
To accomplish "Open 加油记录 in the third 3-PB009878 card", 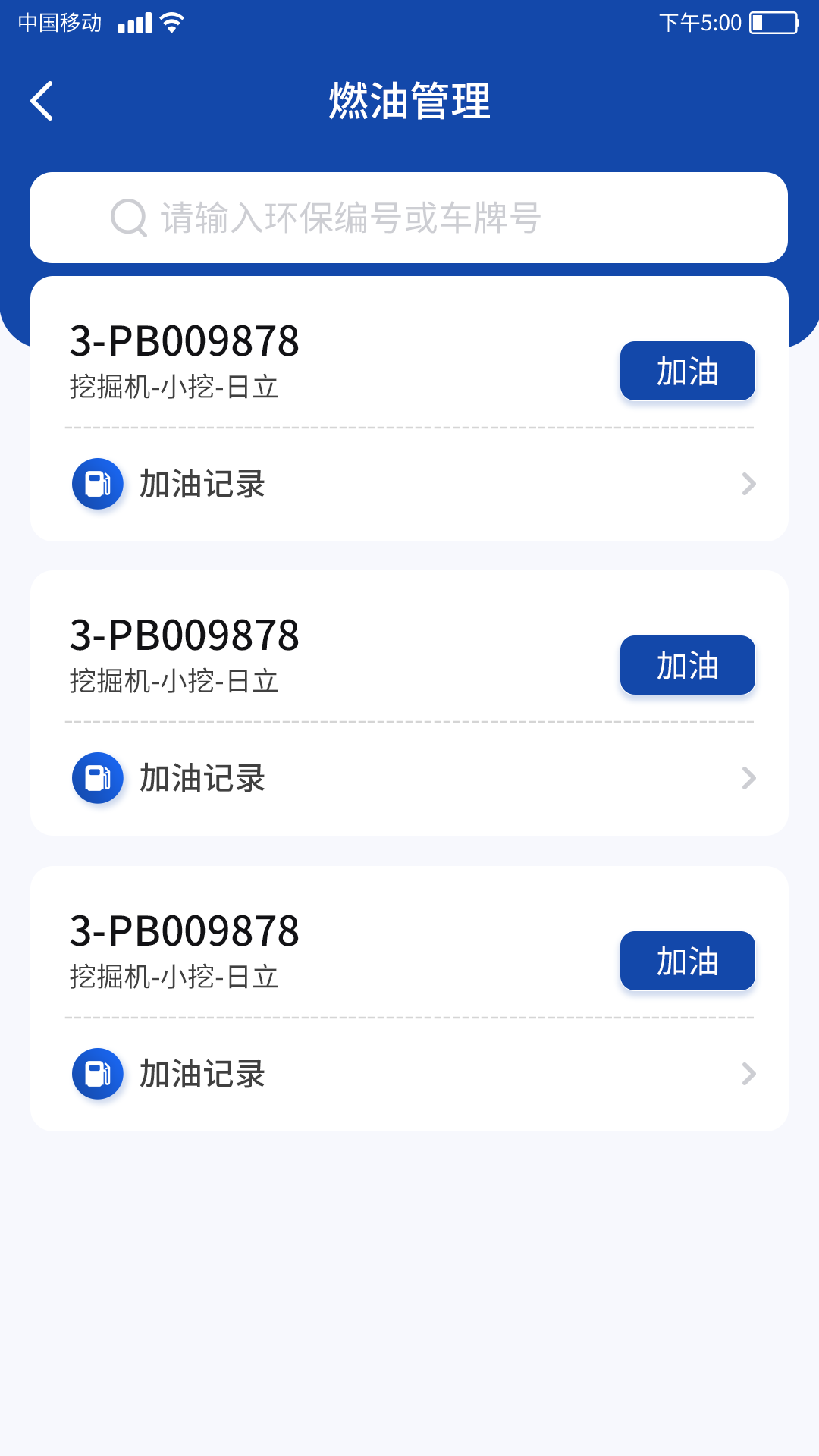I will 409,1074.
